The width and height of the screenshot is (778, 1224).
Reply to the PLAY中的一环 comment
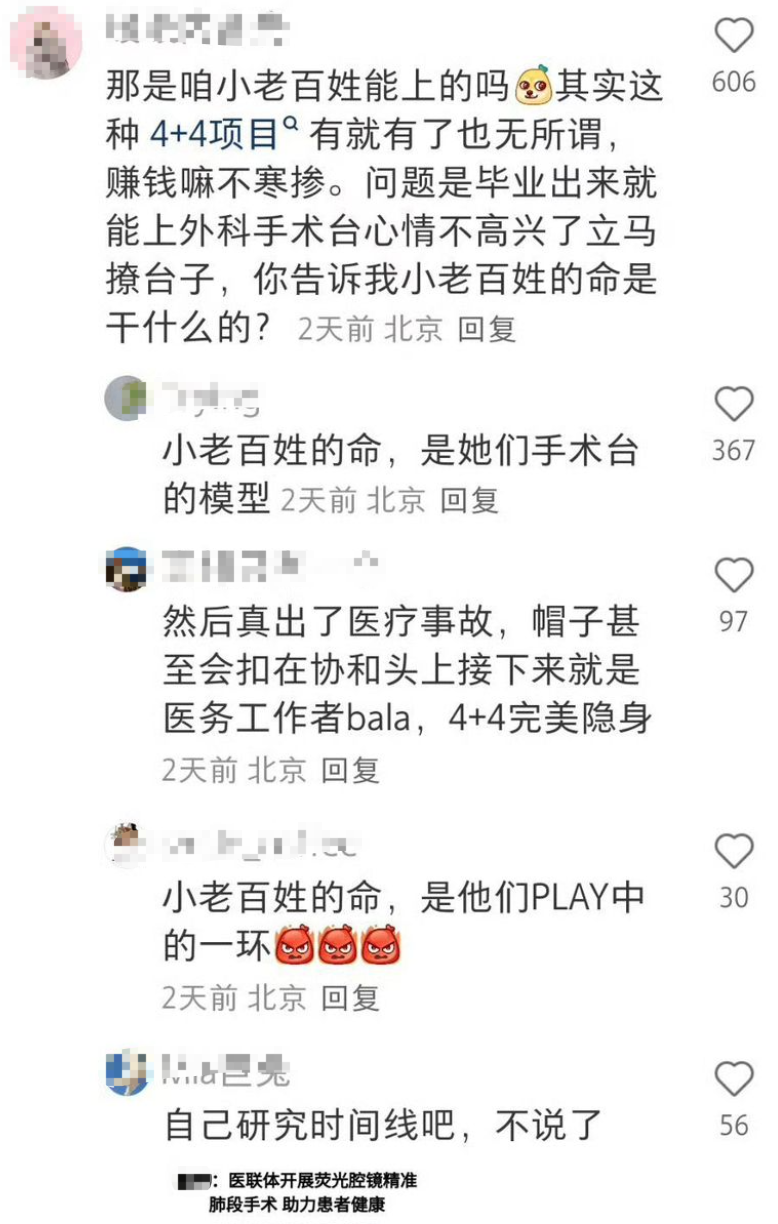tap(350, 997)
